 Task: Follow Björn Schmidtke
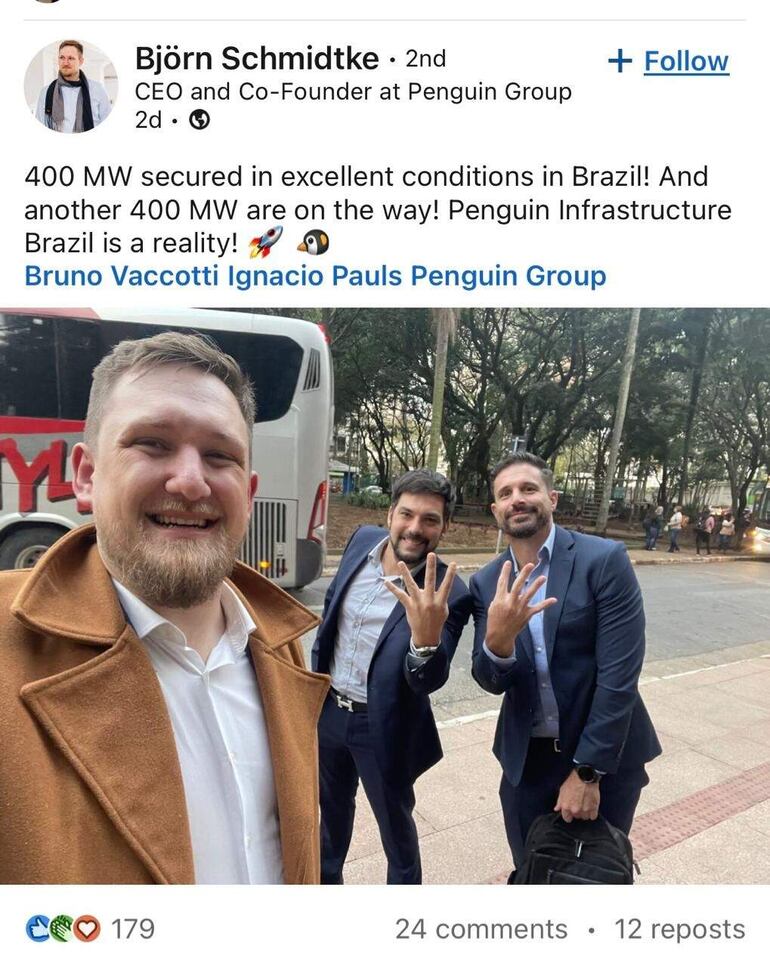click(669, 62)
